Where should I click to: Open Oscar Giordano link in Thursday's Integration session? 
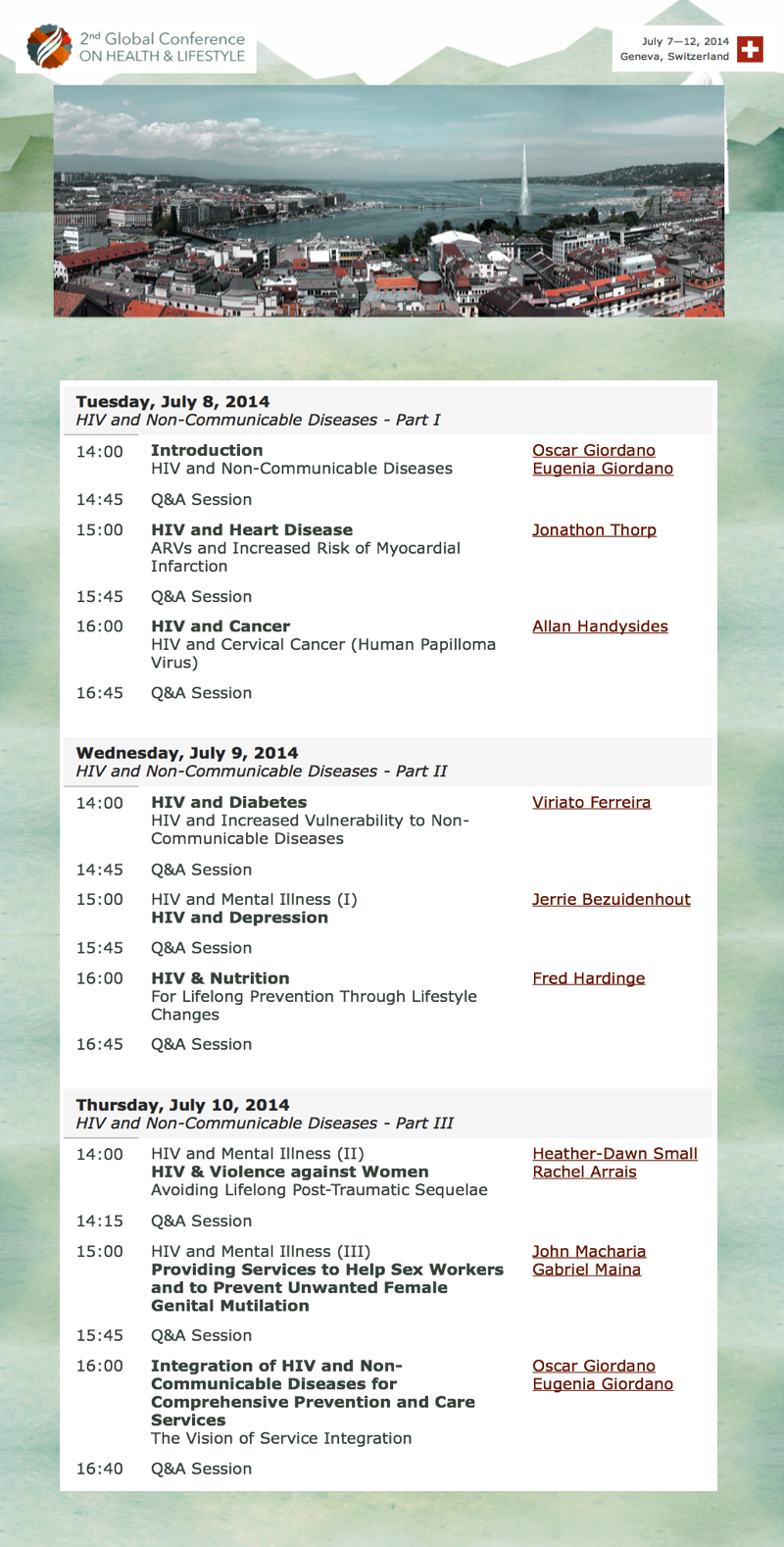593,1367
